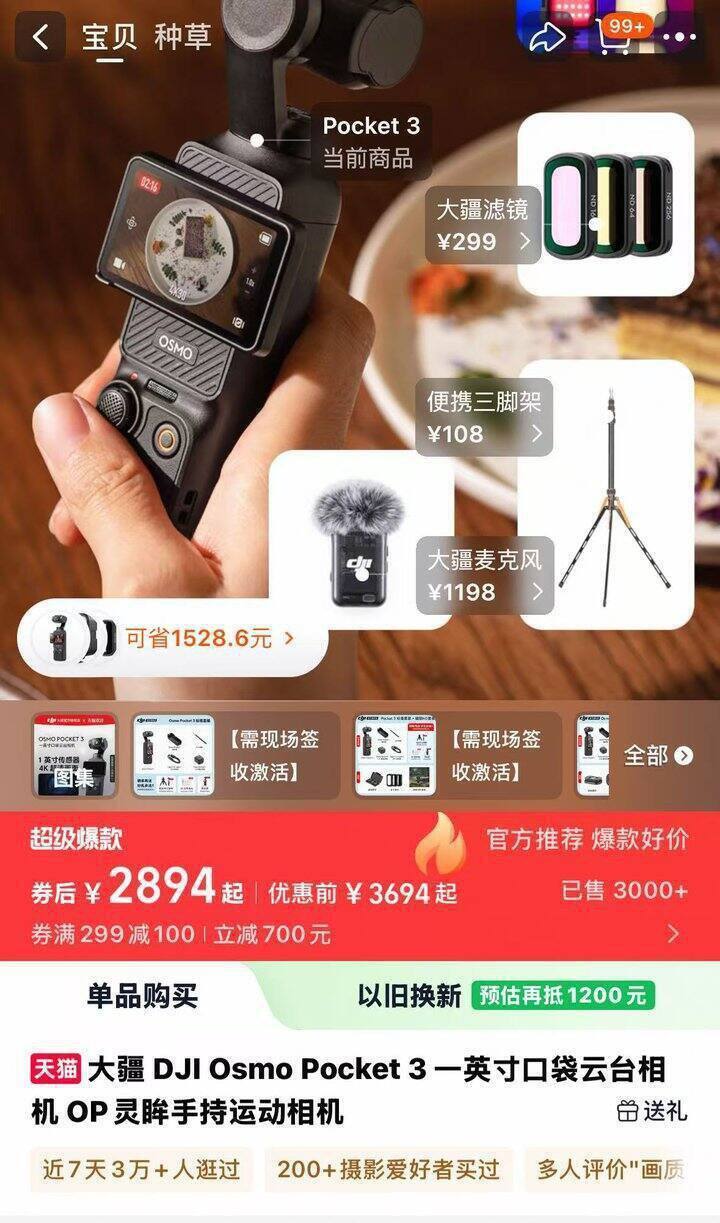Show 全部 product variants
720x1223 pixels.
click(x=658, y=755)
